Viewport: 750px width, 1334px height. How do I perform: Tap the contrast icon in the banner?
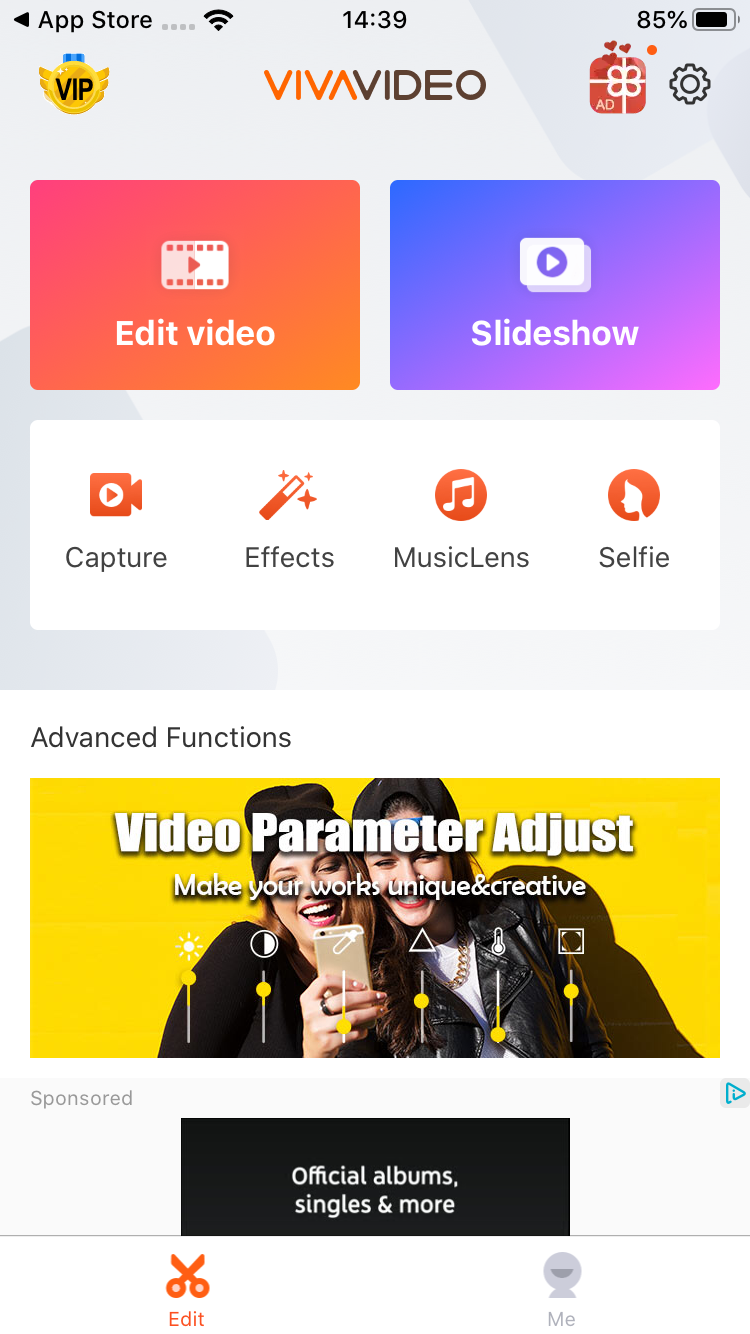[x=264, y=943]
